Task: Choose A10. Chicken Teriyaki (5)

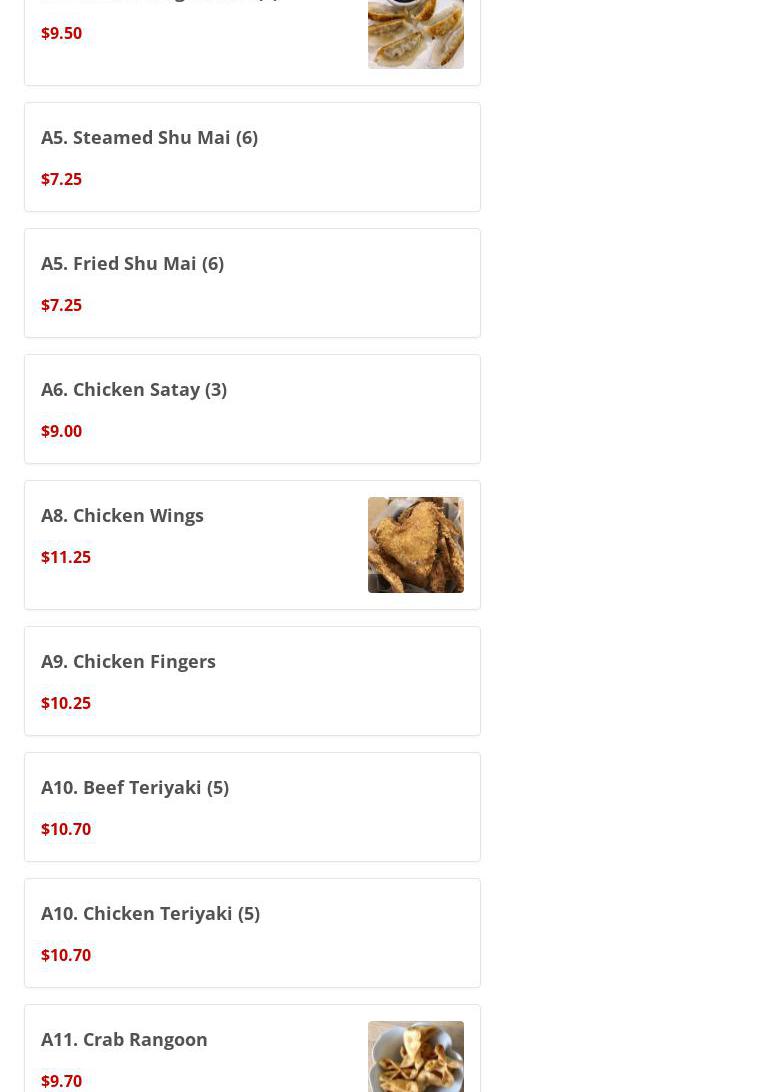Action: [x=252, y=933]
